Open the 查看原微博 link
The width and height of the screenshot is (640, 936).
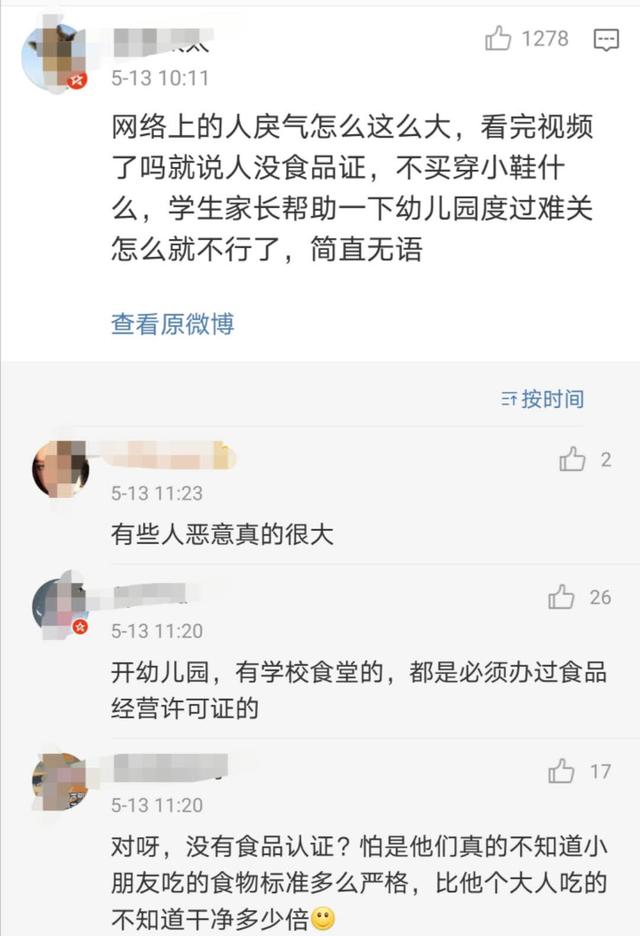pos(173,324)
